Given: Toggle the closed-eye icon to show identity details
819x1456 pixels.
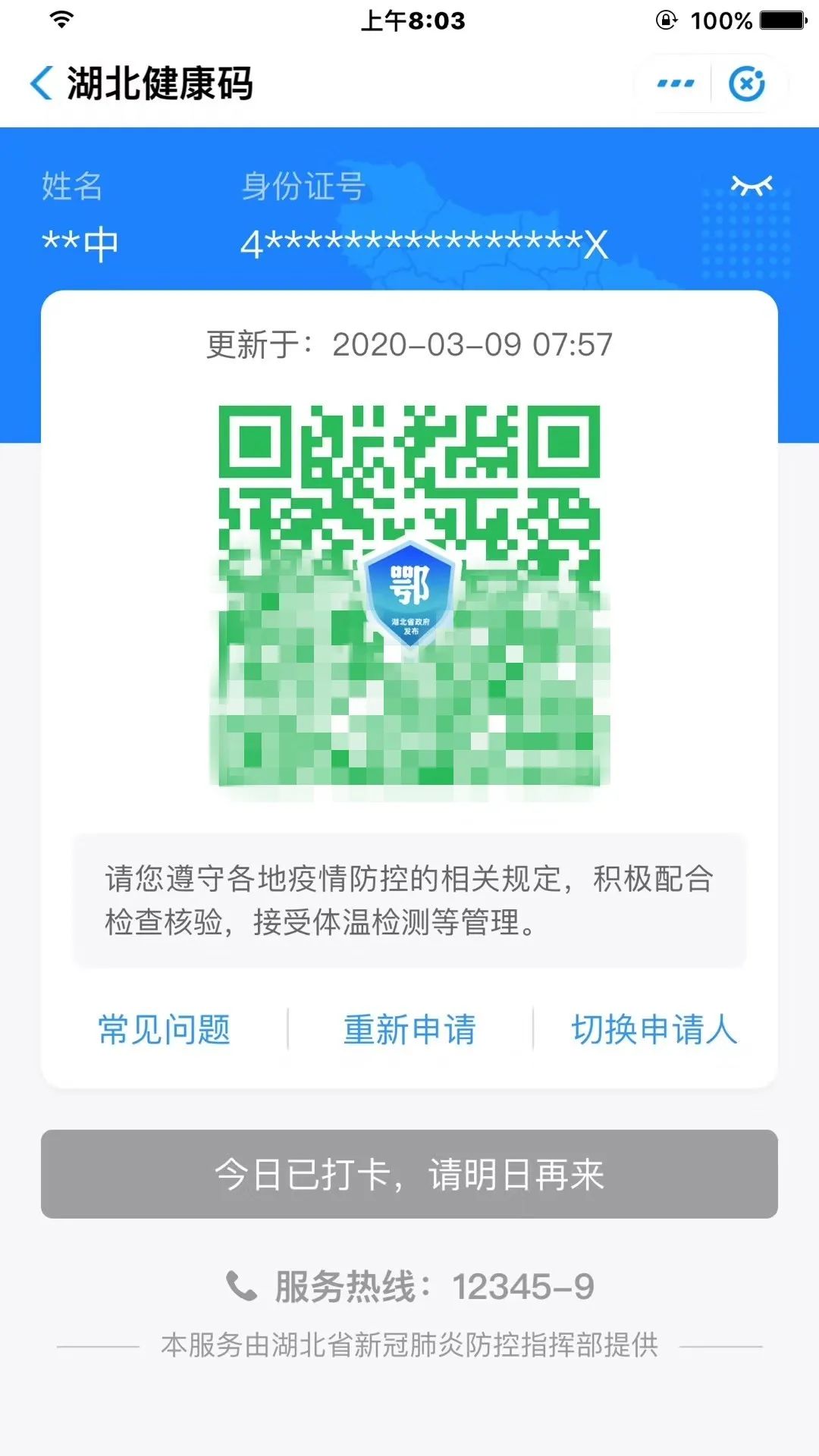Looking at the screenshot, I should click(750, 184).
